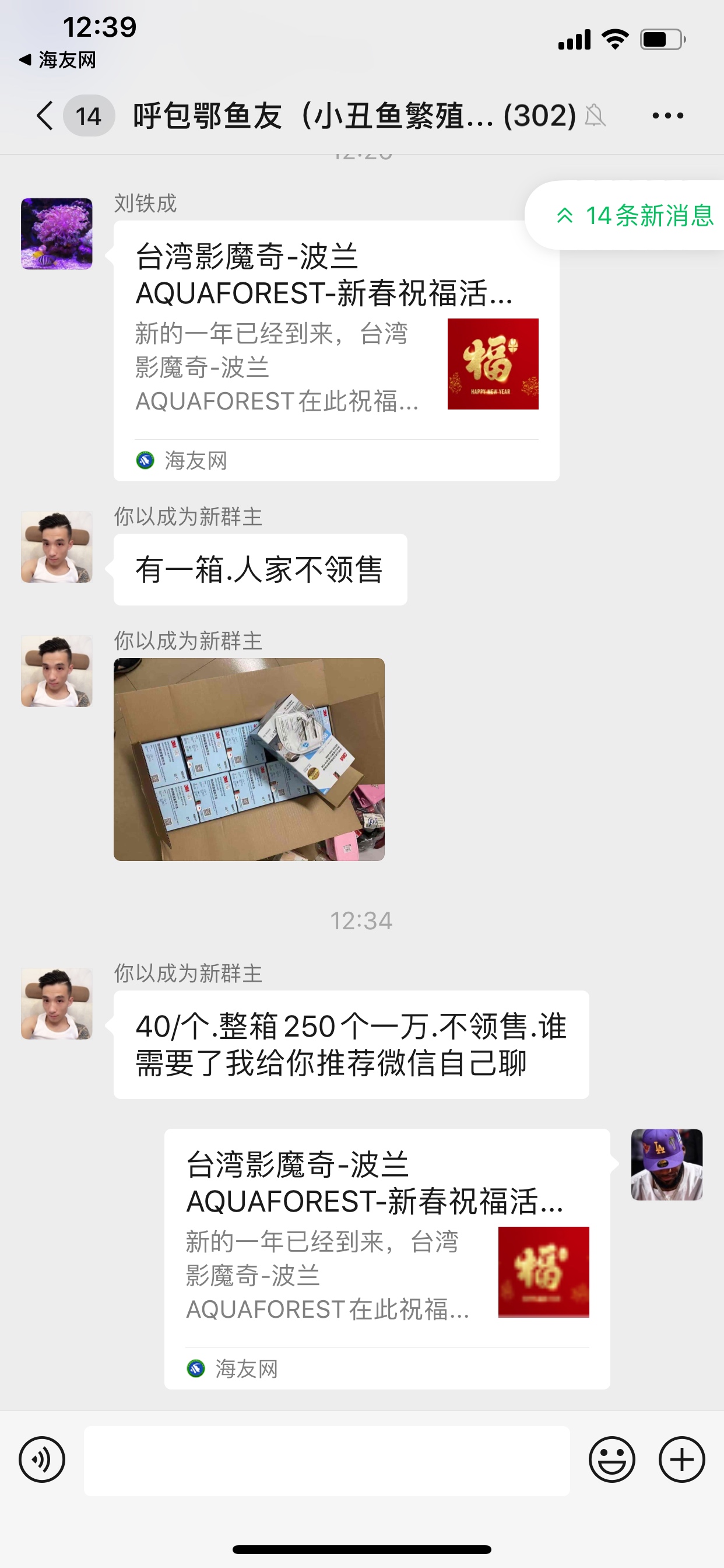724x1568 pixels.
Task: Tap 刘铁成's coral avatar
Action: [x=57, y=234]
